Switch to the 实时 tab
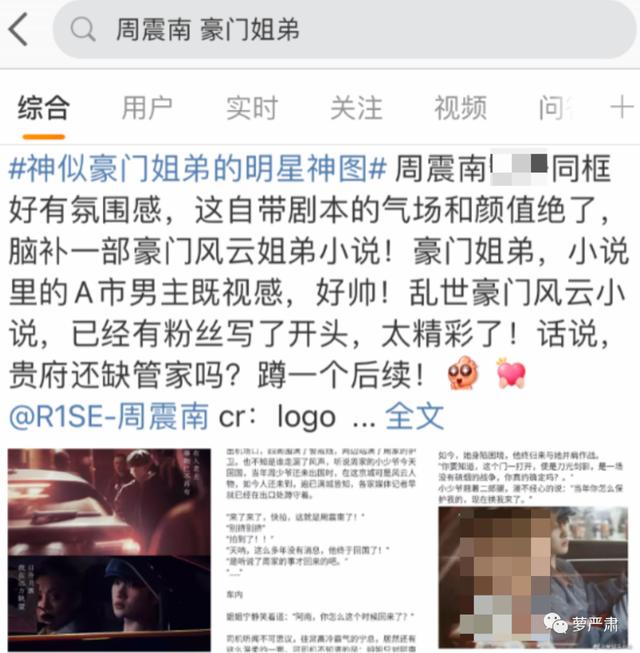The width and height of the screenshot is (640, 653). (x=251, y=107)
